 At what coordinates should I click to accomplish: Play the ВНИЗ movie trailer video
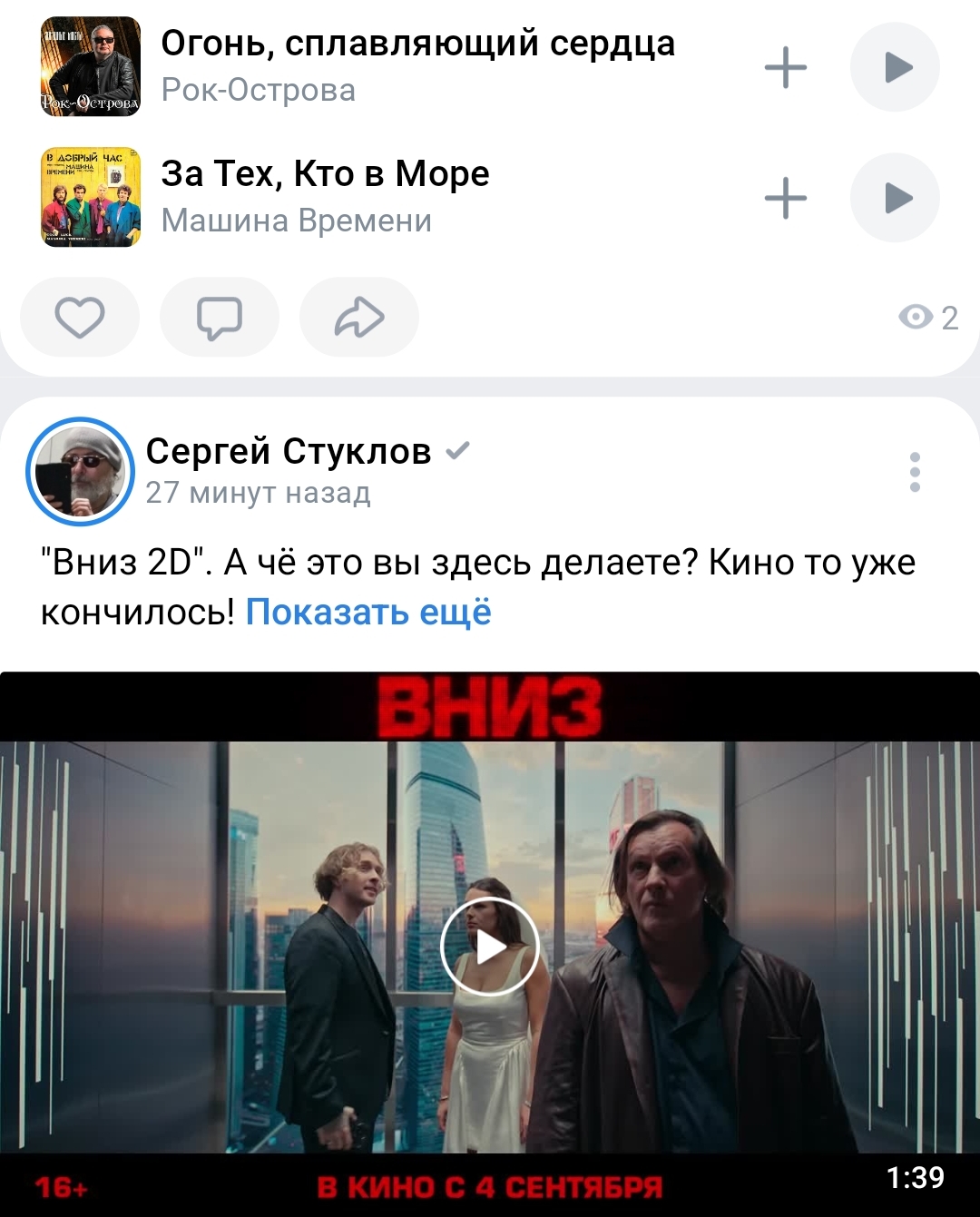click(490, 947)
